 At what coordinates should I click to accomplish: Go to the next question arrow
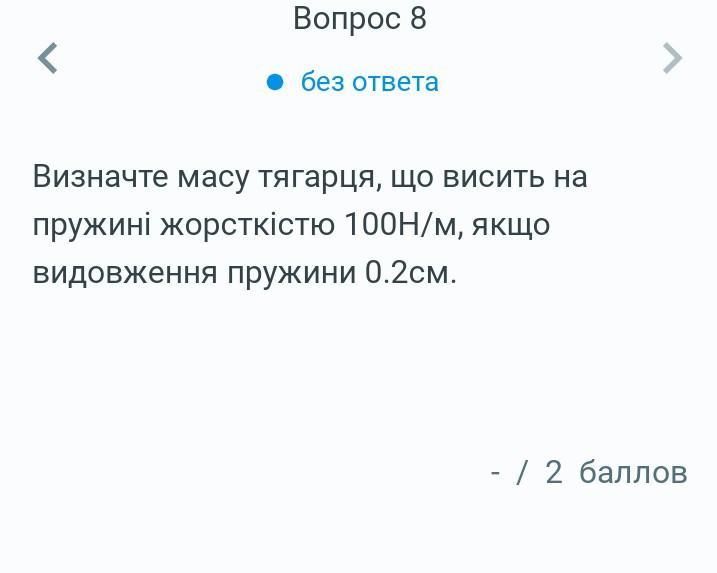[x=672, y=58]
